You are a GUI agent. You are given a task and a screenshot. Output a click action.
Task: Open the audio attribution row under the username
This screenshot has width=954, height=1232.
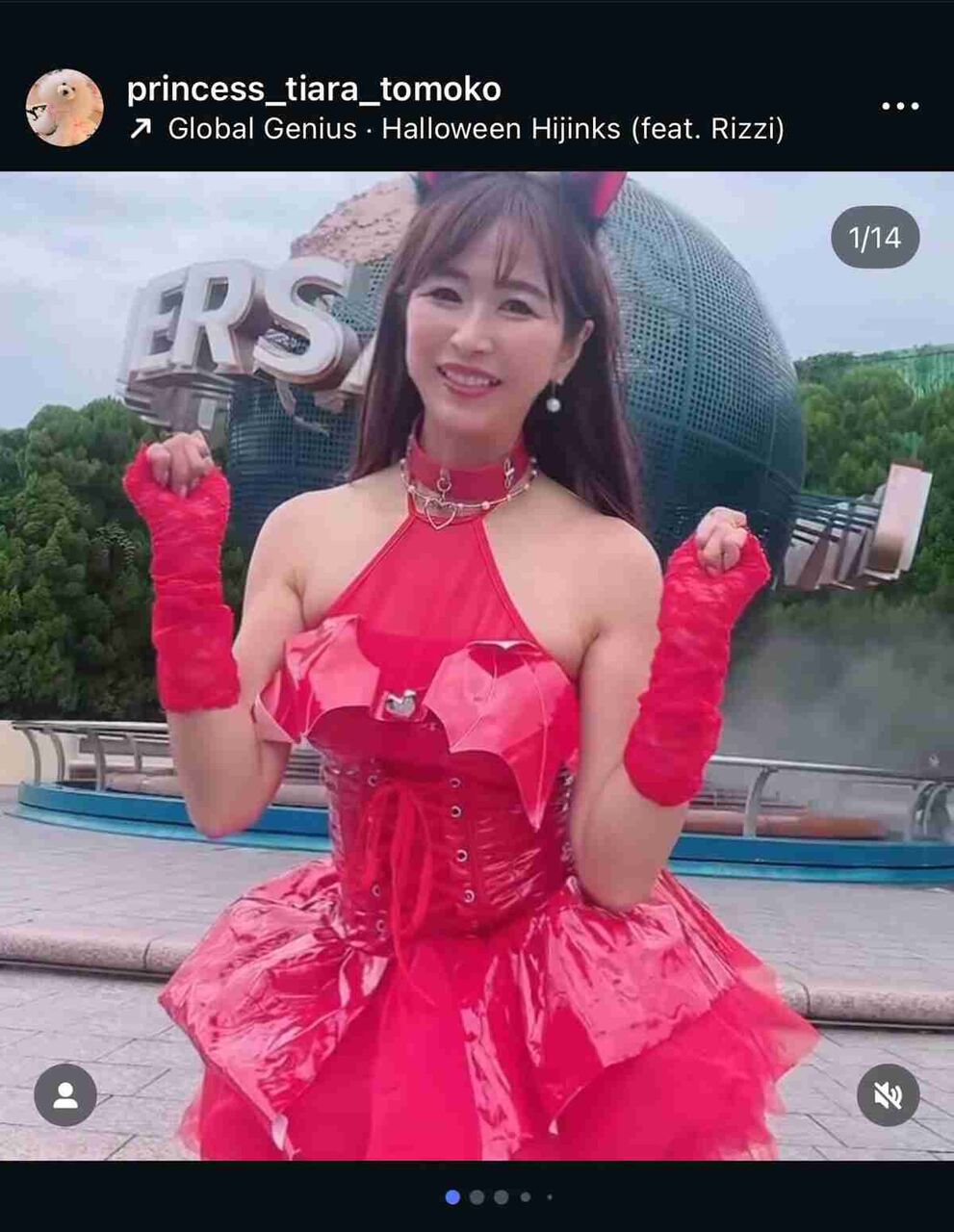click(x=477, y=127)
